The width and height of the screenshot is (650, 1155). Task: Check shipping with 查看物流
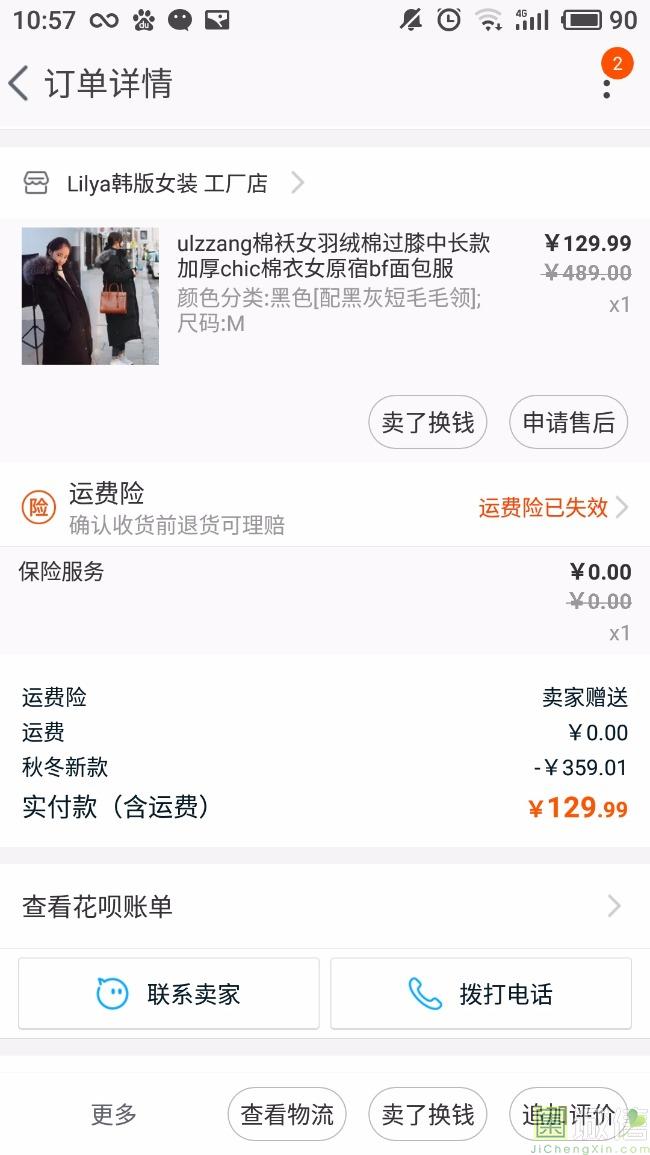pos(287,1114)
